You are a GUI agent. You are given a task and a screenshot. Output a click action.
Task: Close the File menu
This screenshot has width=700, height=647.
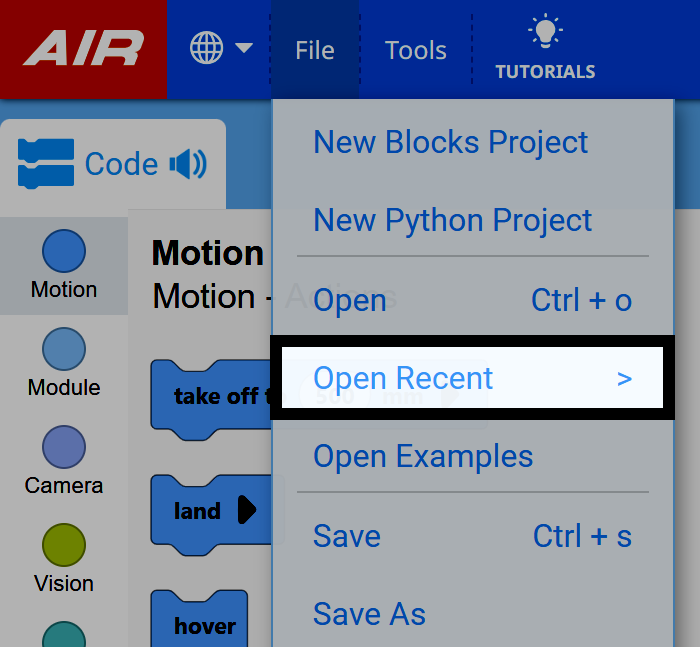pyautogui.click(x=314, y=50)
